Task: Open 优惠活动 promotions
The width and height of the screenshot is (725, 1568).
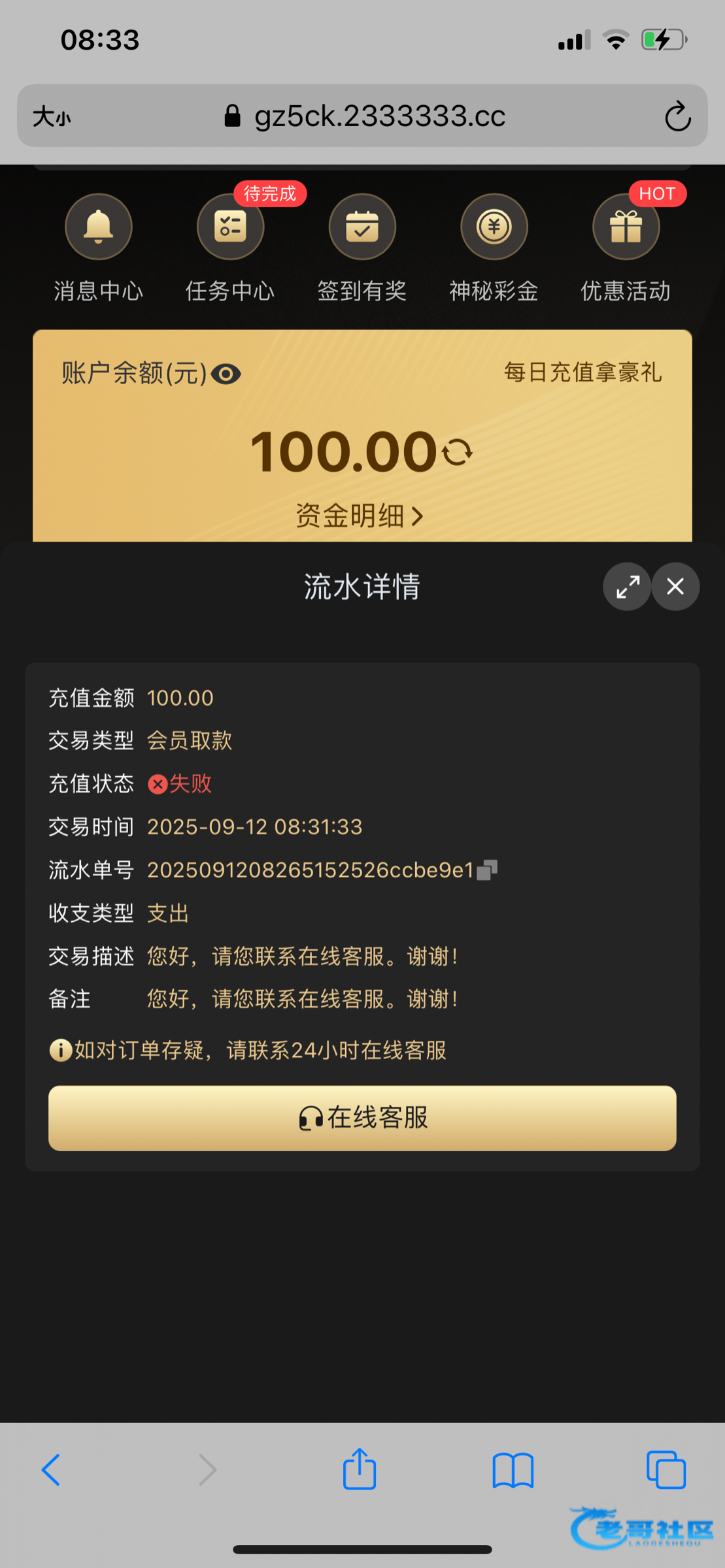Action: point(626,227)
